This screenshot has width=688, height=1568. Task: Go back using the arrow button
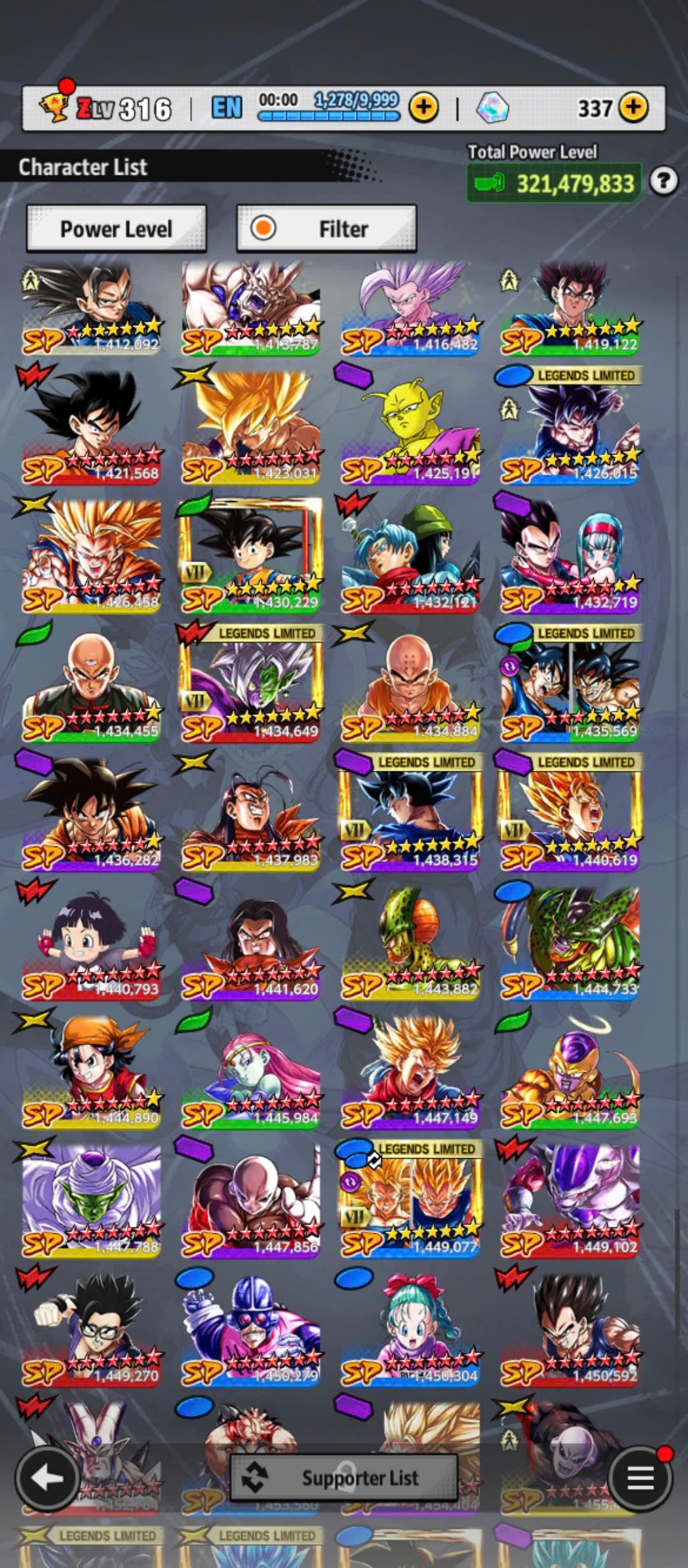(x=47, y=1477)
